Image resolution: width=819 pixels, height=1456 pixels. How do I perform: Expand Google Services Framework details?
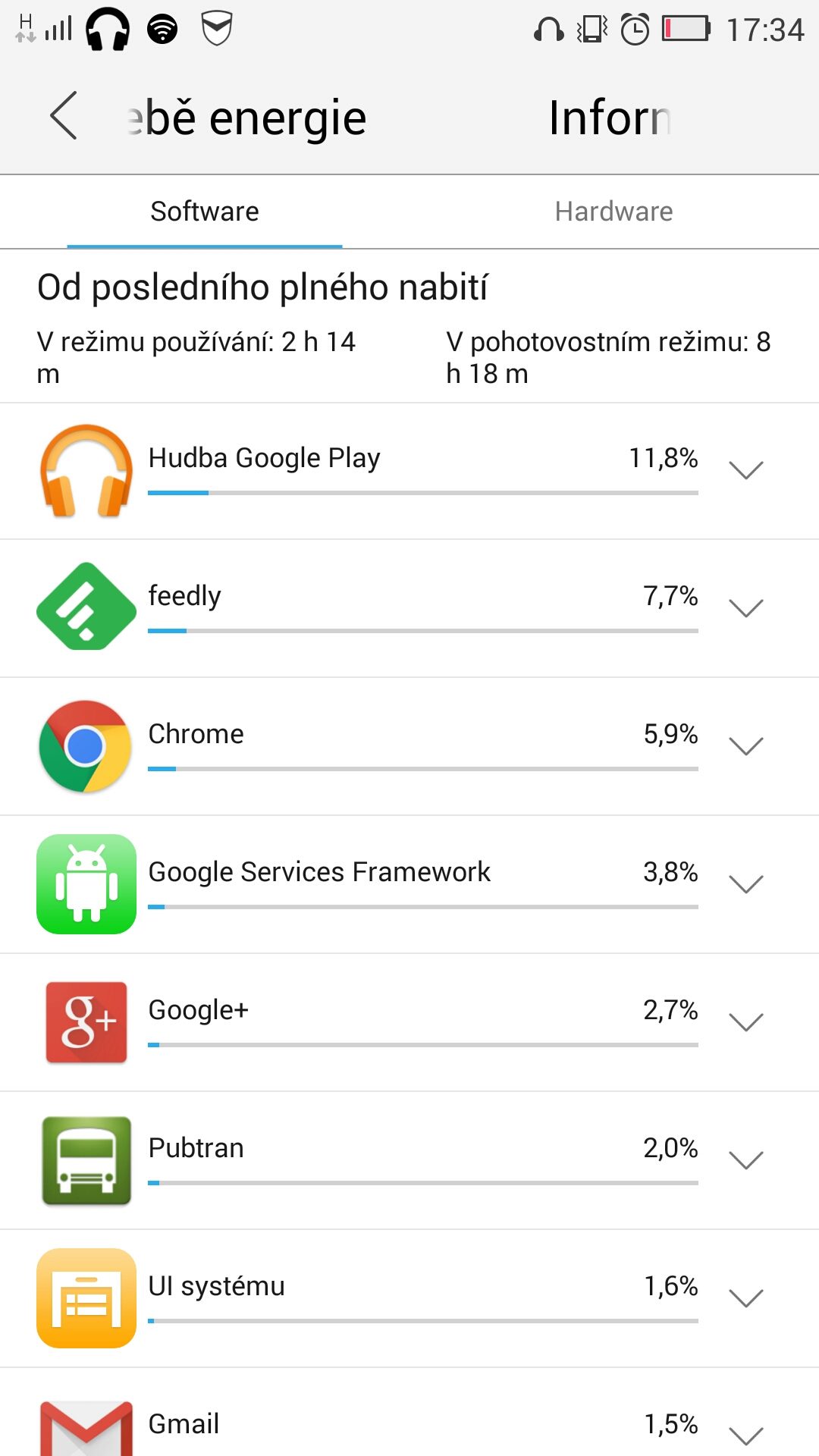tap(745, 884)
